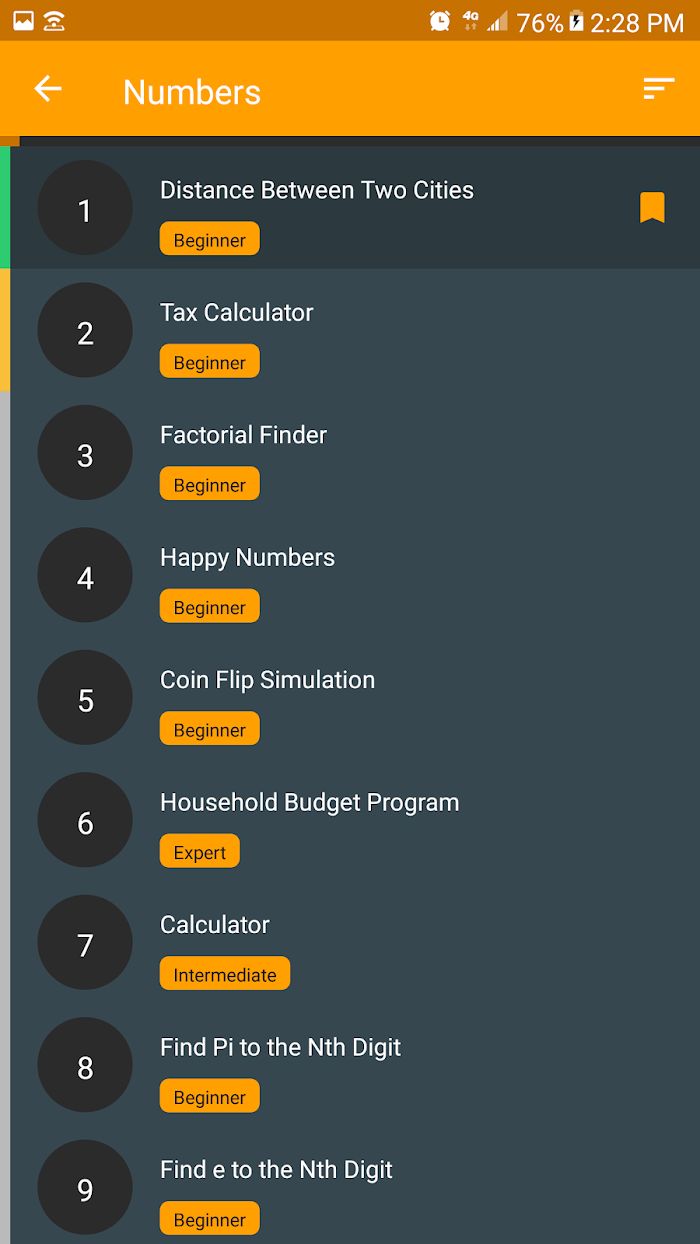Screen dimensions: 700x1244
Task: View Coin Flip Simulation project
Action: coord(355,698)
